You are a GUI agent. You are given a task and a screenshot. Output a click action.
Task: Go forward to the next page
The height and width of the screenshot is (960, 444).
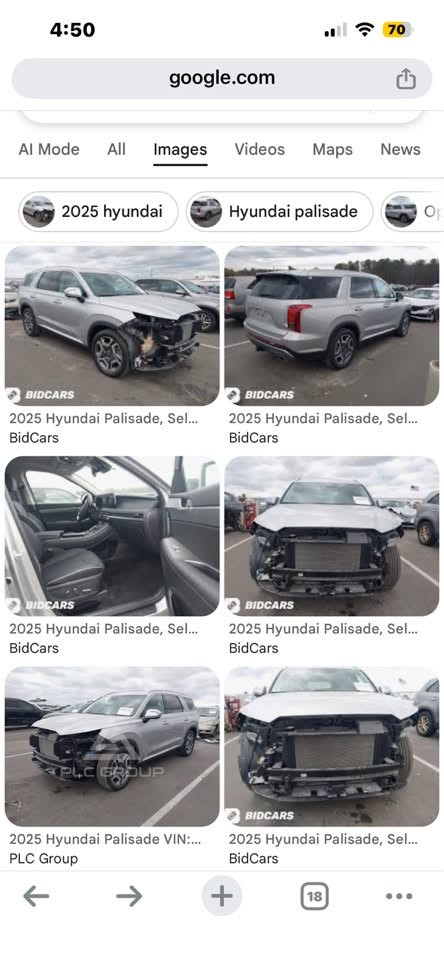click(129, 896)
